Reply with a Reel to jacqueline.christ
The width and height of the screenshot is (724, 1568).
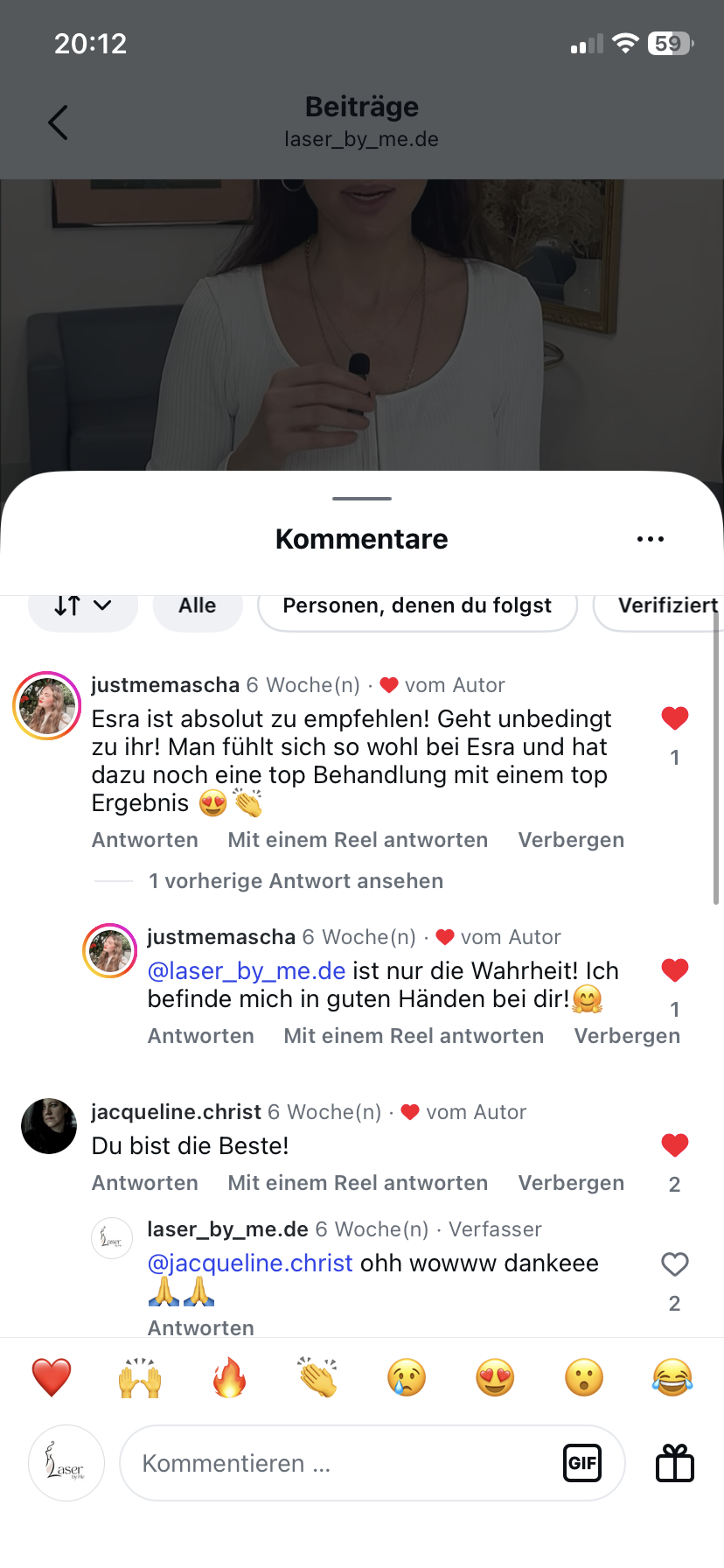pos(358,1183)
